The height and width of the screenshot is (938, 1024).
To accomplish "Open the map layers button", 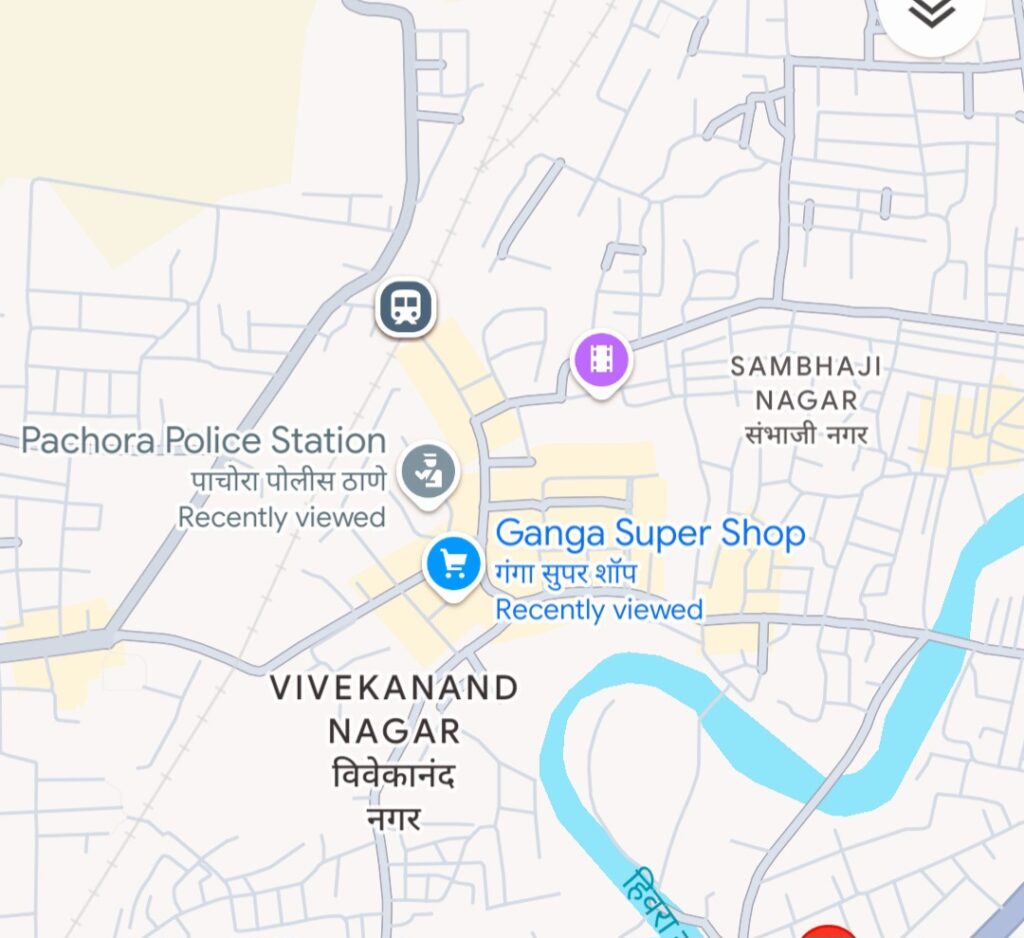I will [x=930, y=14].
